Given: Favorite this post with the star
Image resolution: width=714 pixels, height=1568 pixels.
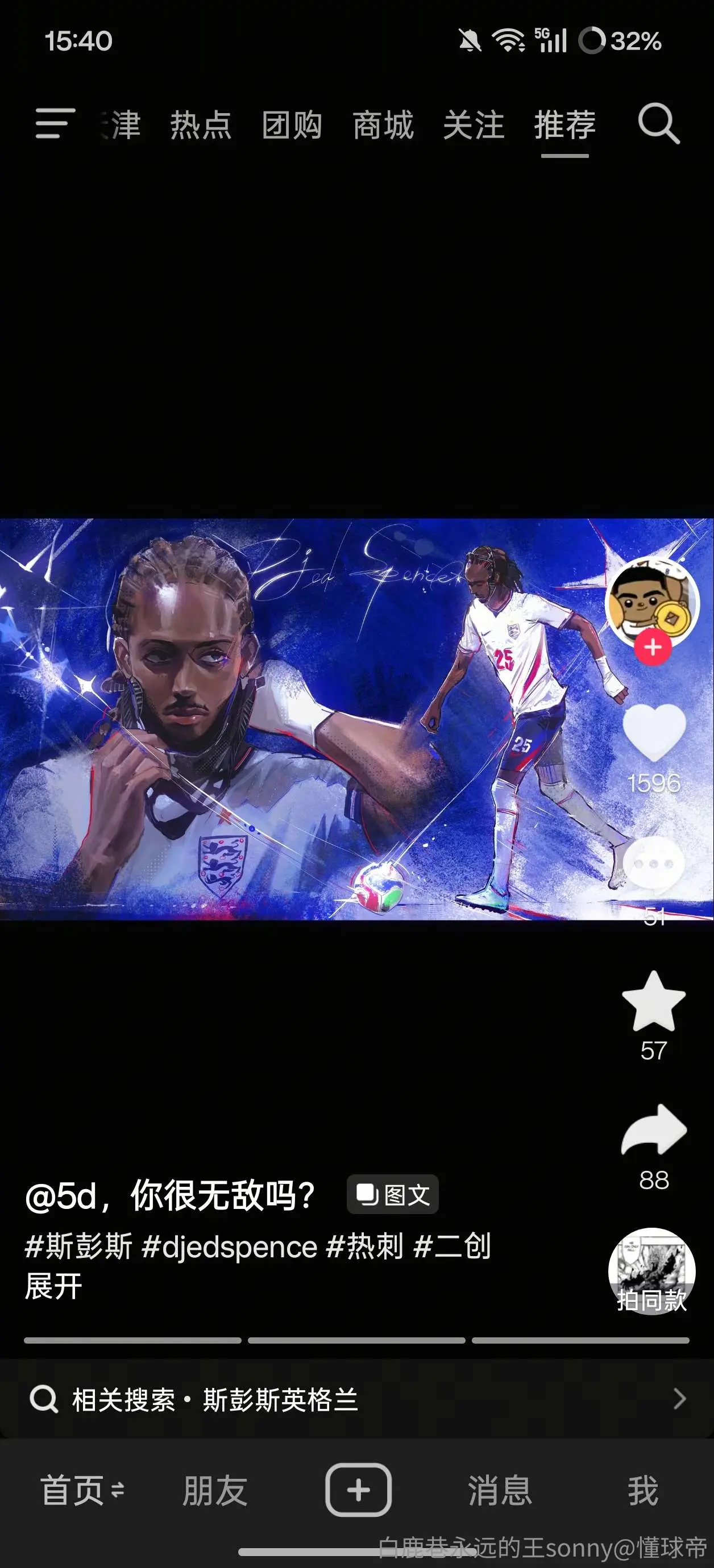Looking at the screenshot, I should point(654,1001).
